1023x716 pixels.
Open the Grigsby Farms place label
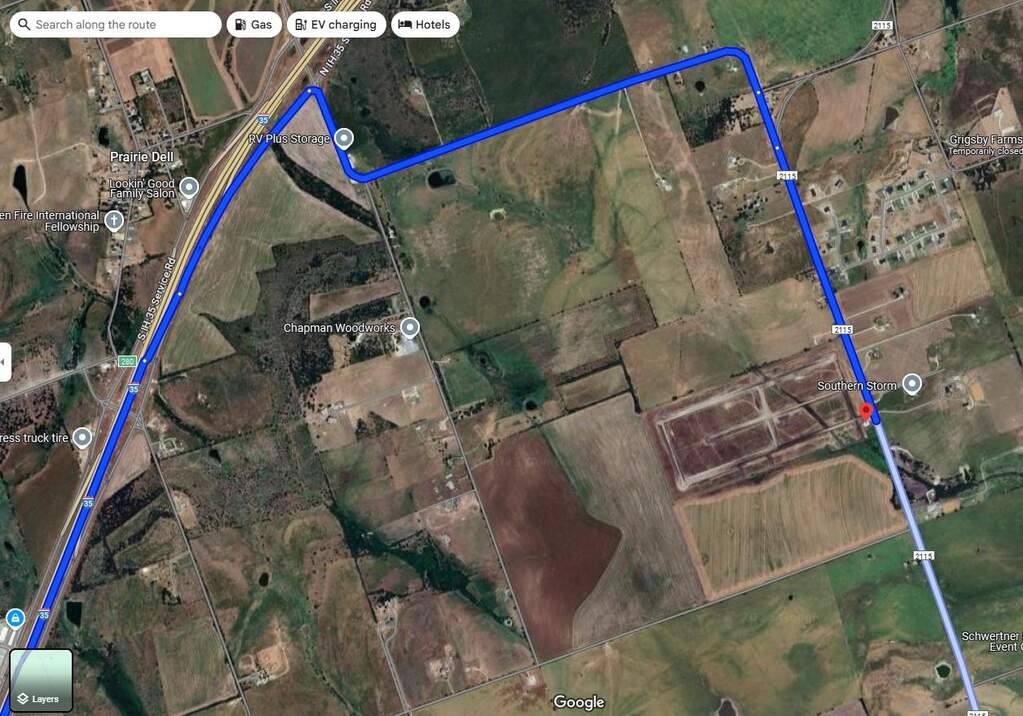(986, 140)
